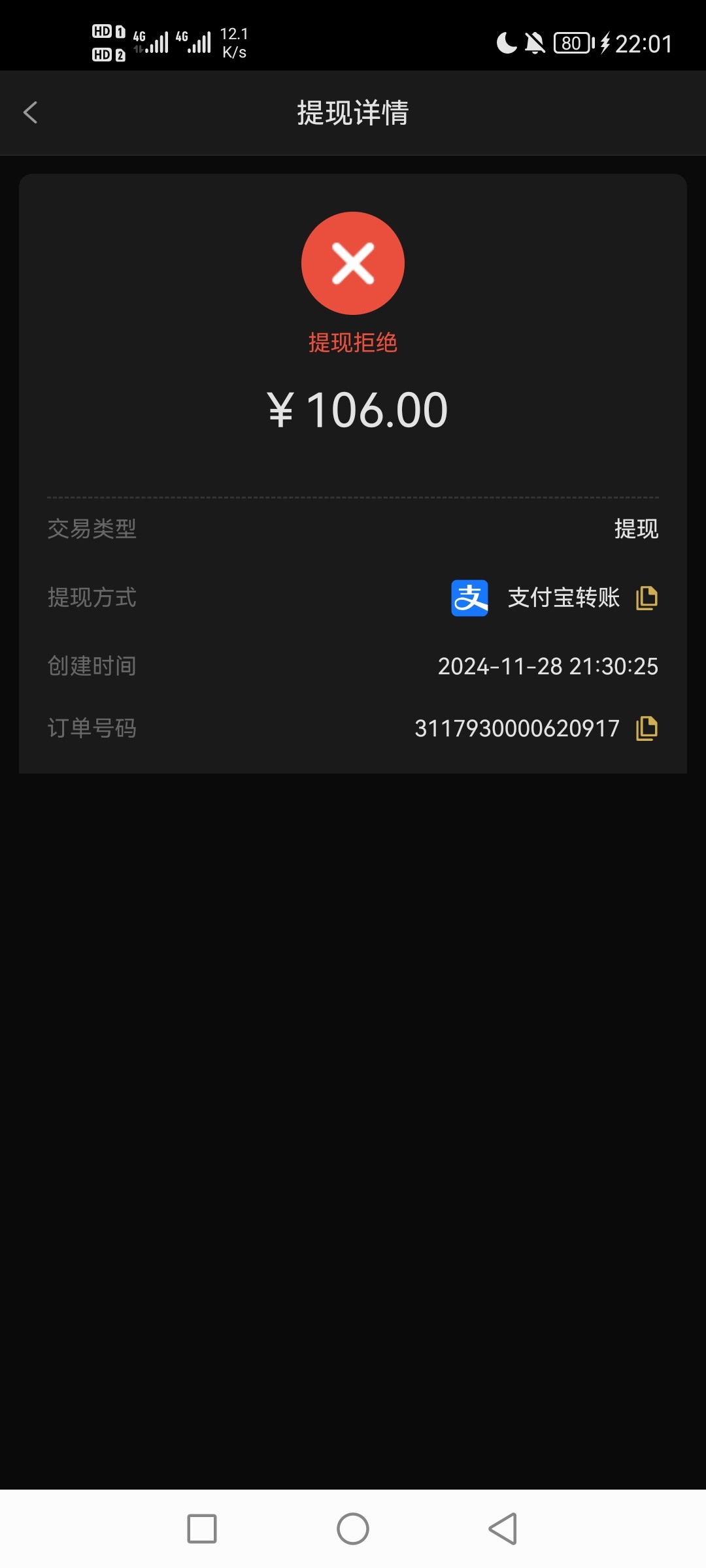Tap the system home button
The image size is (706, 1568).
[353, 1529]
